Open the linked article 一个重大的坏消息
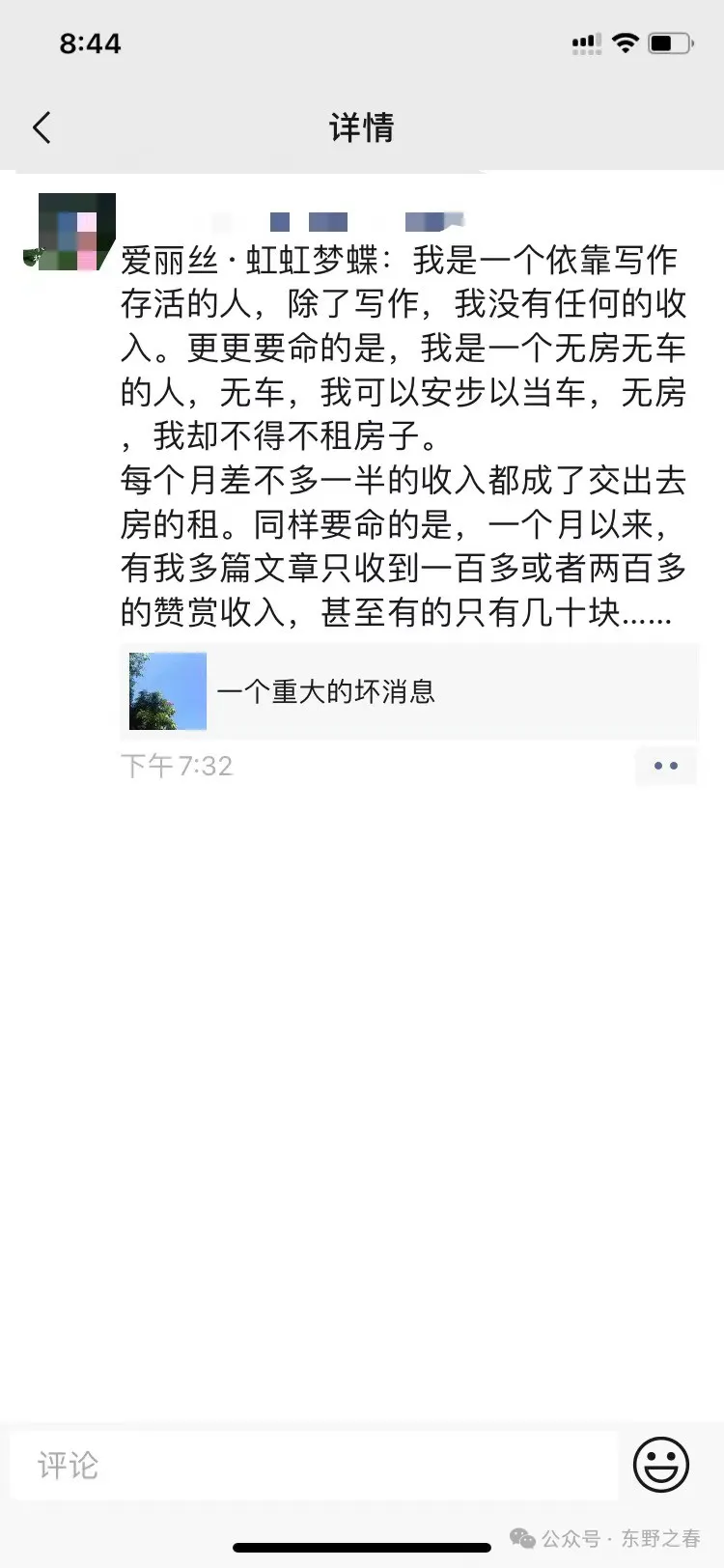The image size is (724, 1568). coord(408,691)
